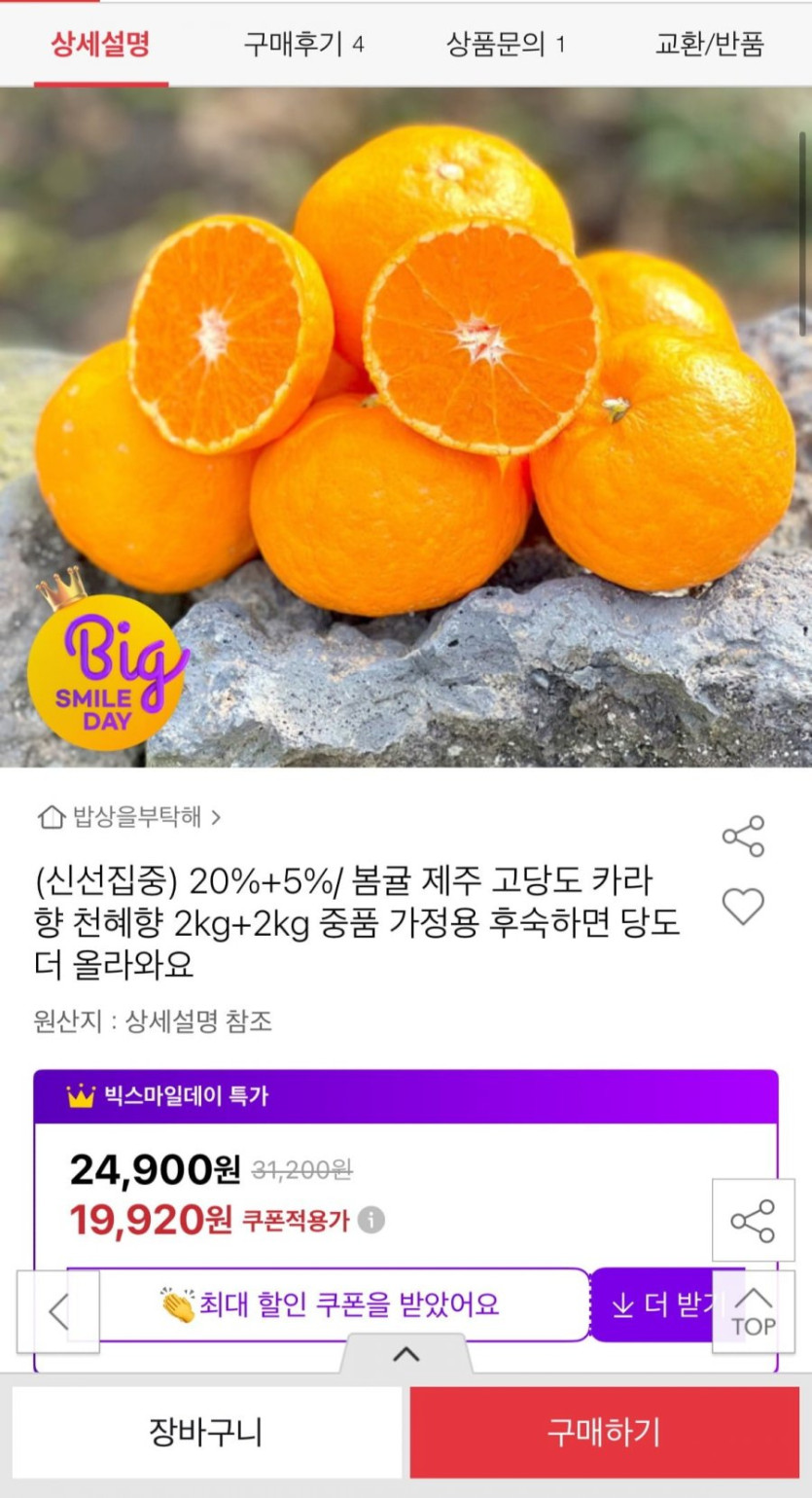Tap the 더 받기 coupon button
Viewport: 812px width, 1498px height.
(663, 1305)
